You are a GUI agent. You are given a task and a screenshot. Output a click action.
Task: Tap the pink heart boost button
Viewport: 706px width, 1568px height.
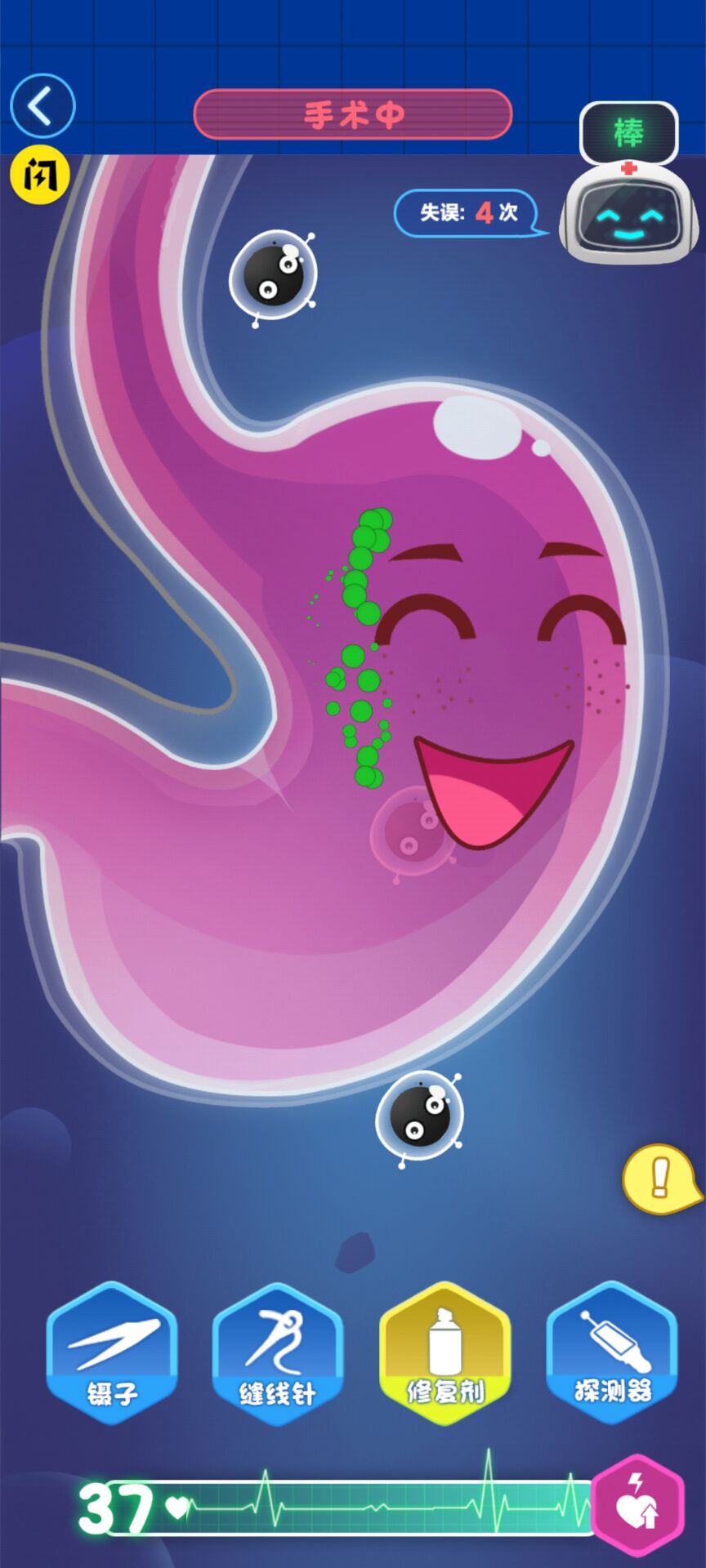coord(638,1504)
